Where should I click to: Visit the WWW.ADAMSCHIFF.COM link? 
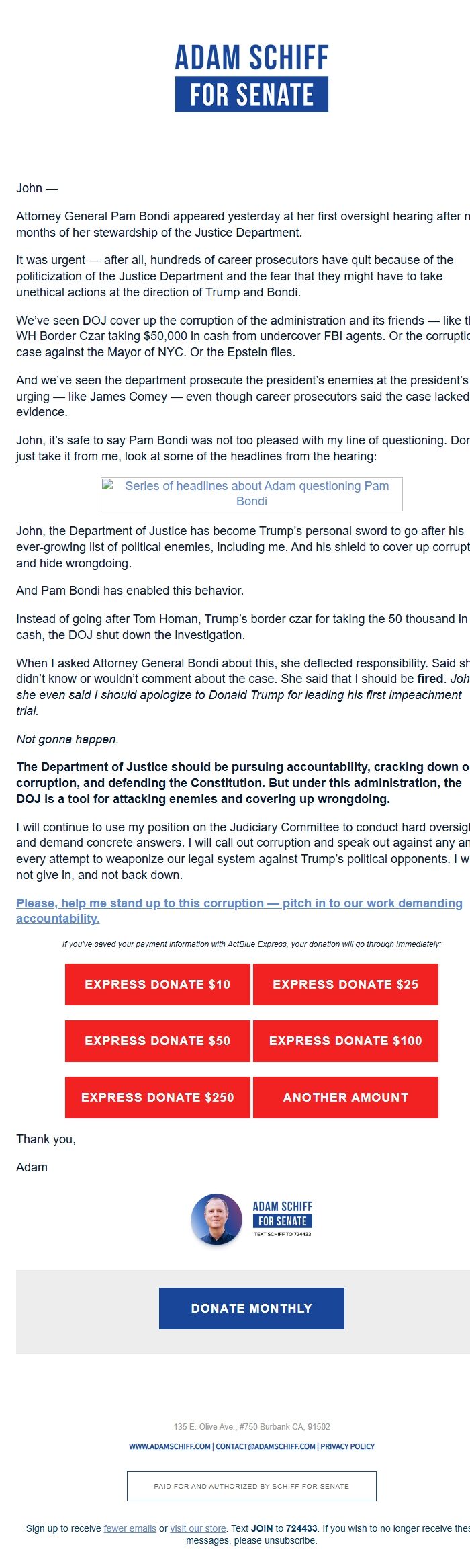(170, 1446)
